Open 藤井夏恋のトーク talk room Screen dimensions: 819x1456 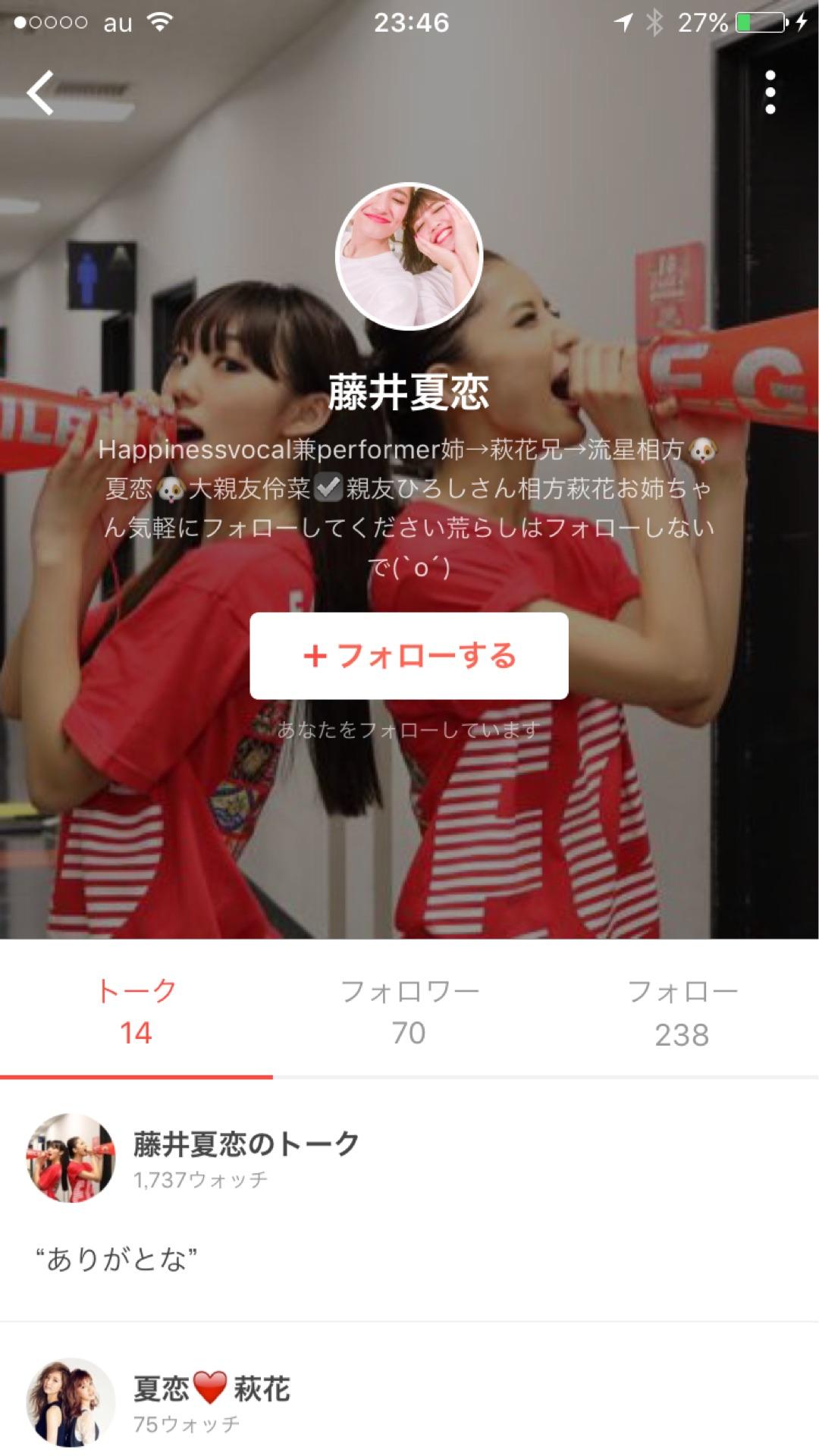[x=246, y=1145]
